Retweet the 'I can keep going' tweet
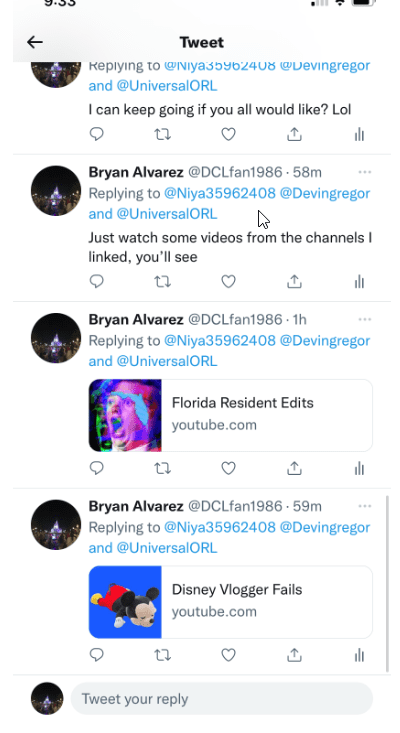This screenshot has width=400, height=733. [x=163, y=135]
